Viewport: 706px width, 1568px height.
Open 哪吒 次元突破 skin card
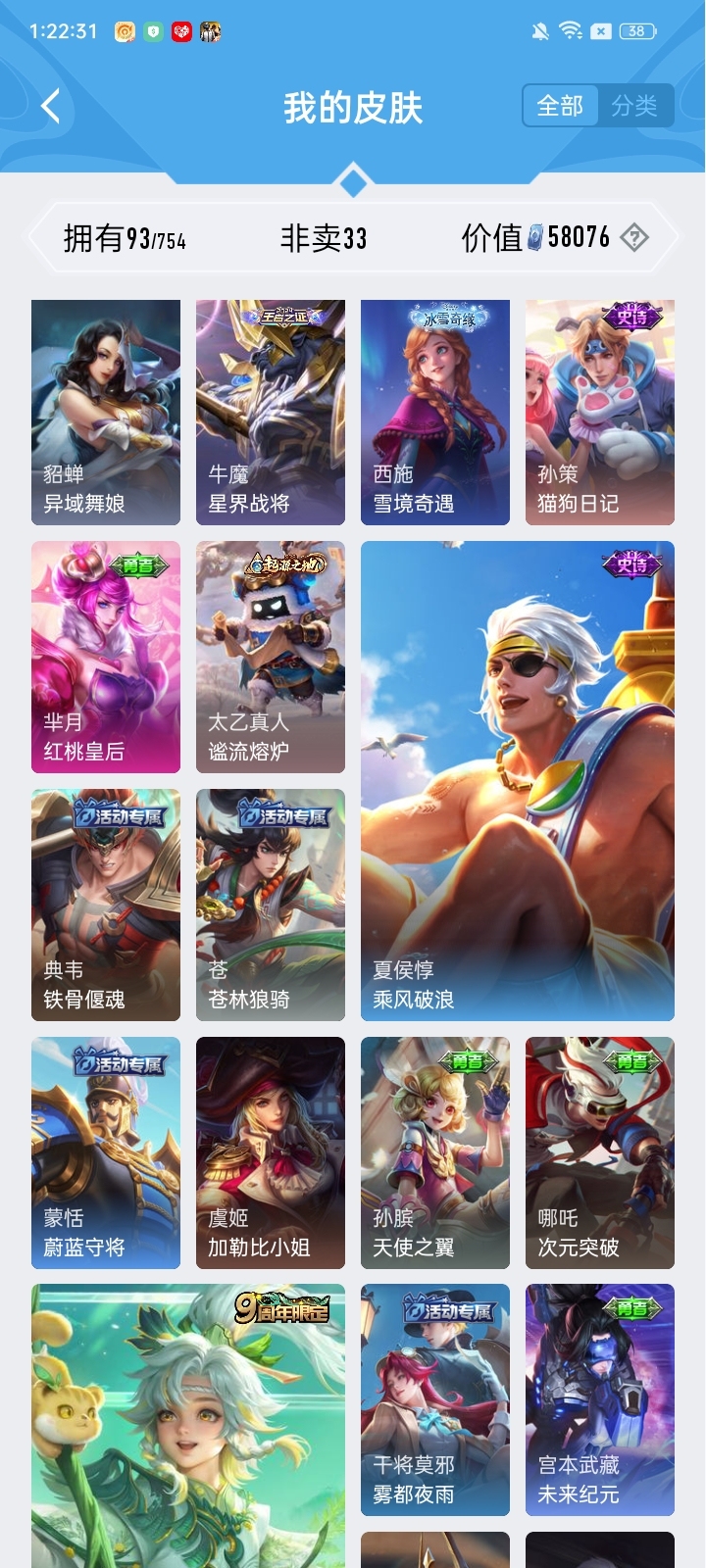[x=600, y=1152]
